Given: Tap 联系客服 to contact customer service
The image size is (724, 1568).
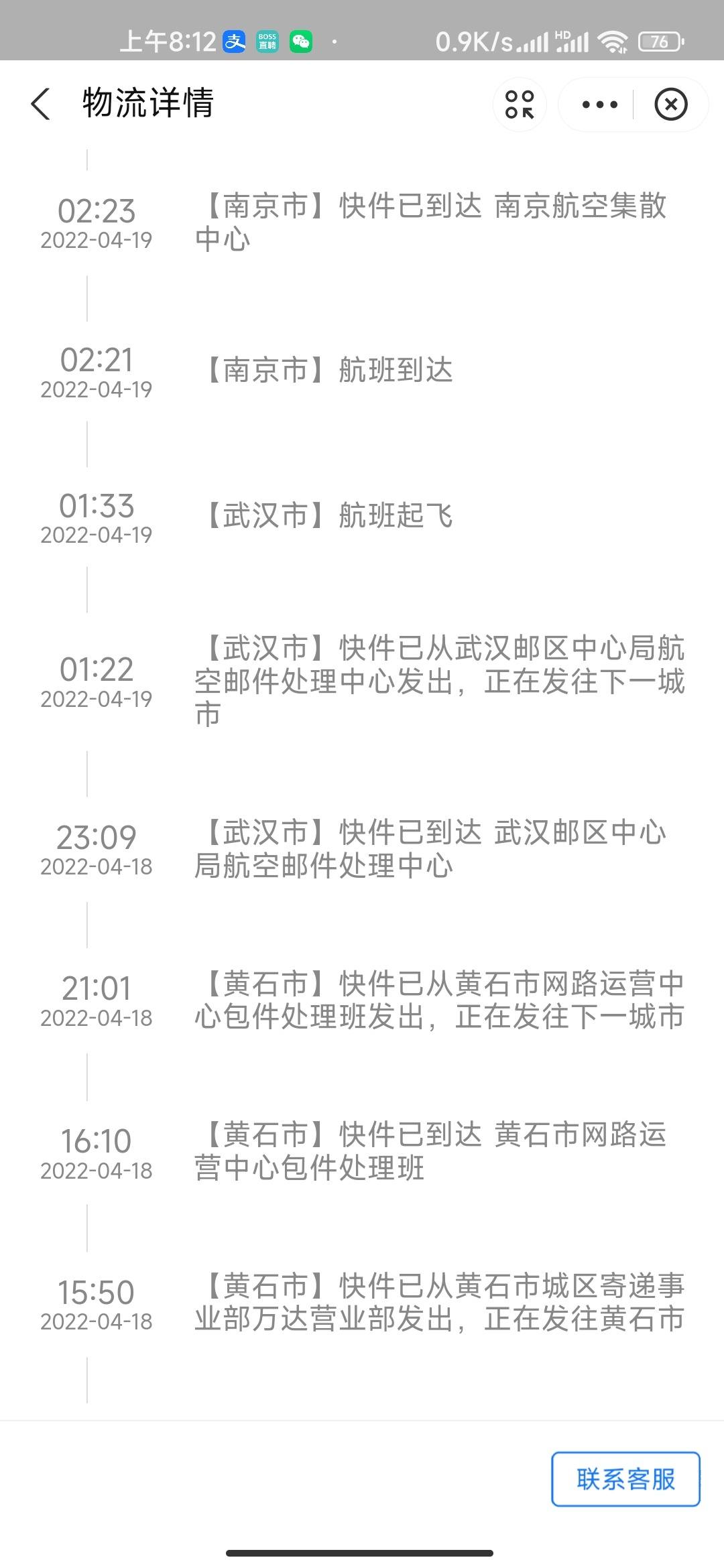Looking at the screenshot, I should [625, 1479].
